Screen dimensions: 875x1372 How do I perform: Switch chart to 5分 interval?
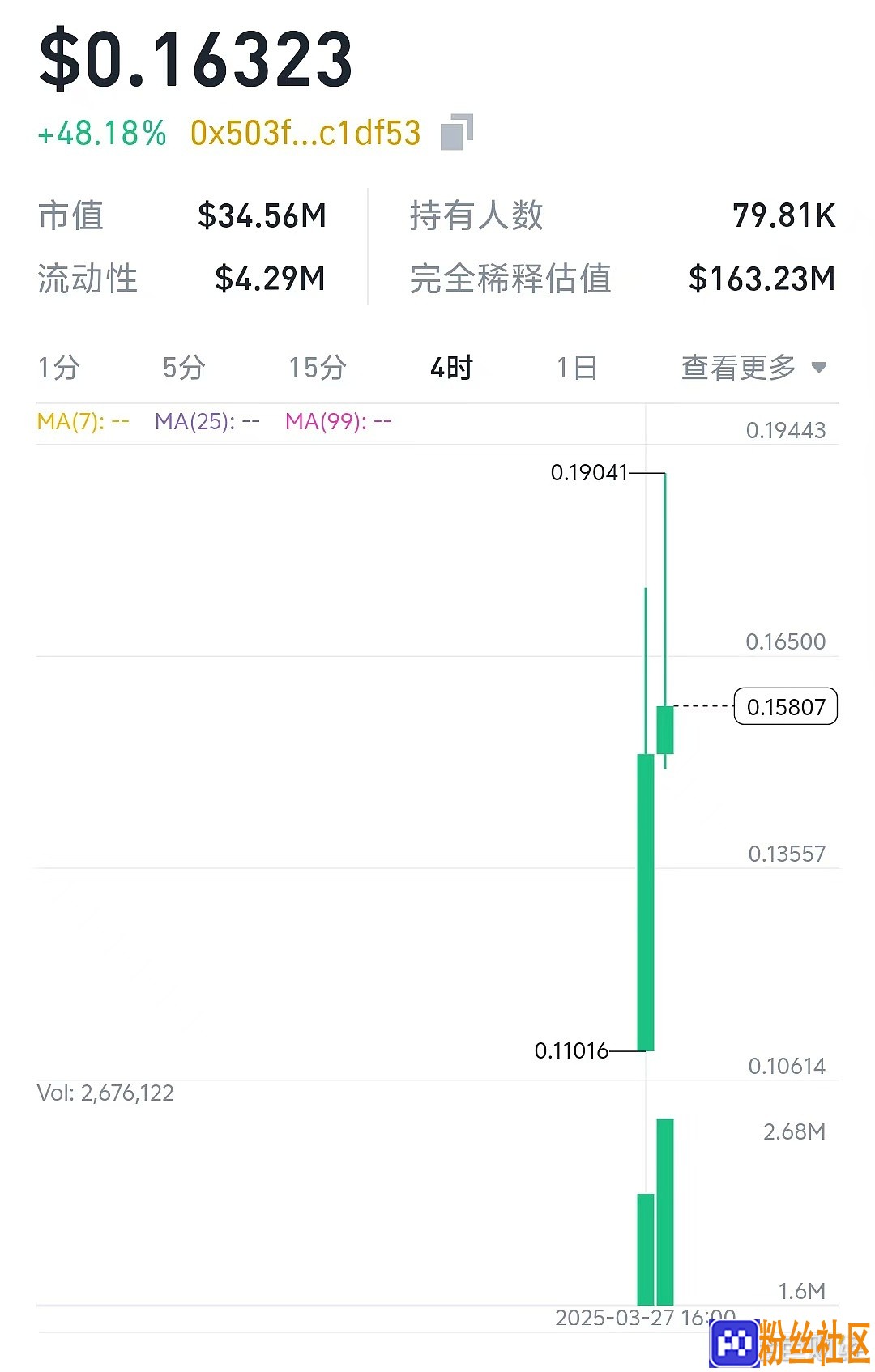click(x=184, y=368)
